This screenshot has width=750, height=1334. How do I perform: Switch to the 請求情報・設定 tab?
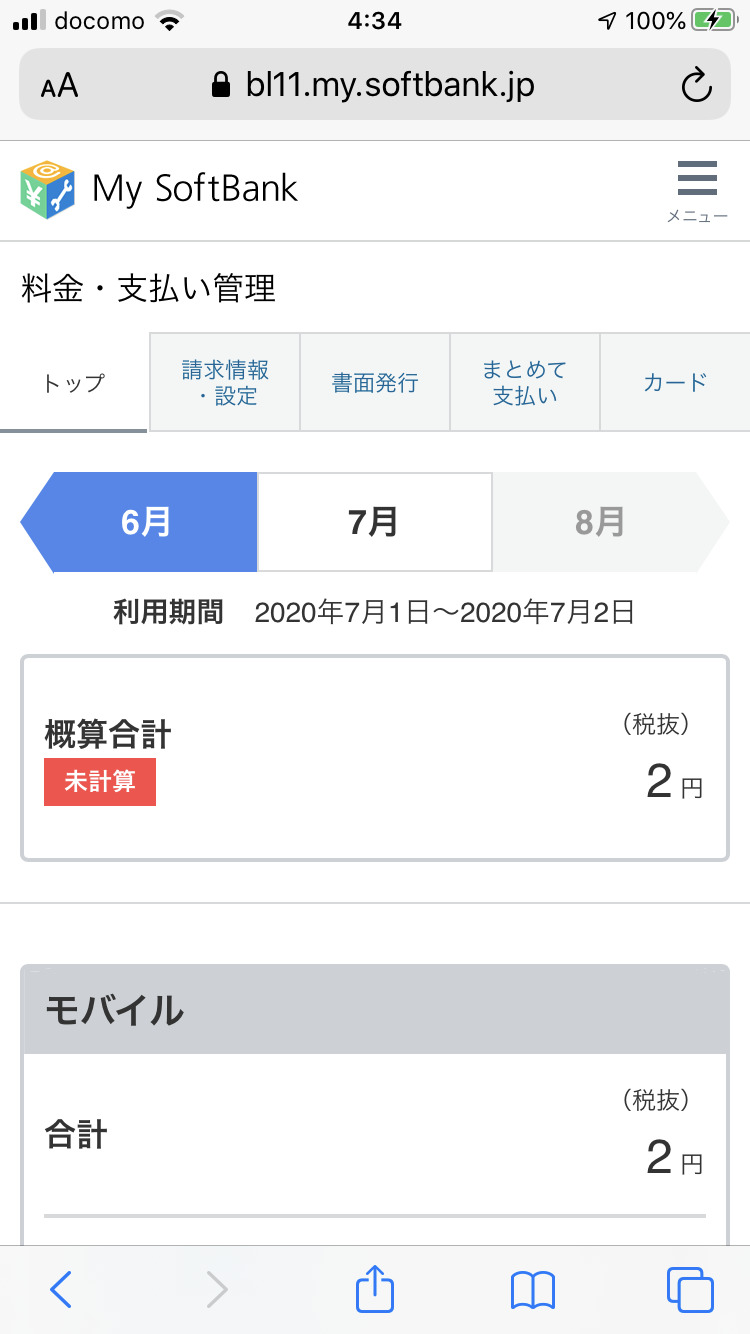click(225, 382)
